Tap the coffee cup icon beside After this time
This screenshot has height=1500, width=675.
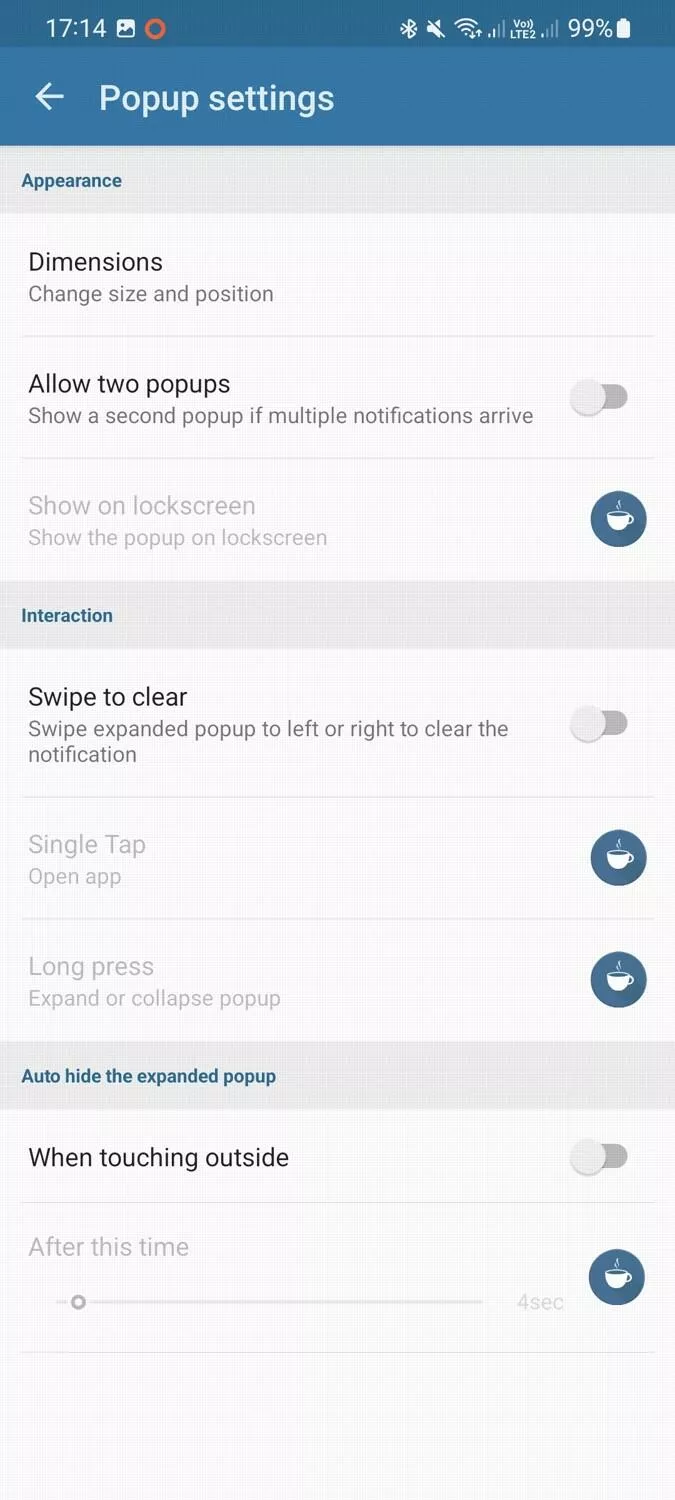pos(617,1277)
